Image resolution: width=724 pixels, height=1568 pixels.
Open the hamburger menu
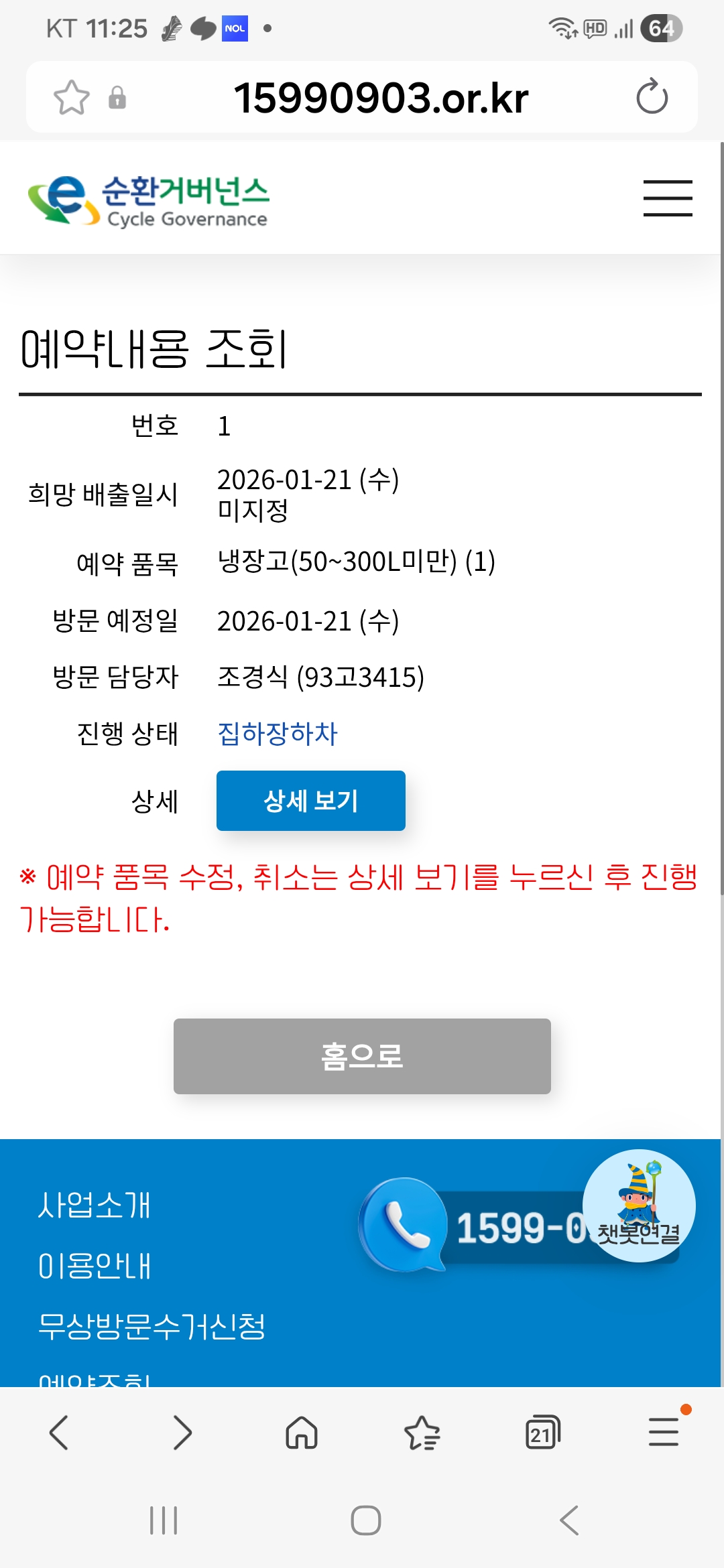coord(667,198)
